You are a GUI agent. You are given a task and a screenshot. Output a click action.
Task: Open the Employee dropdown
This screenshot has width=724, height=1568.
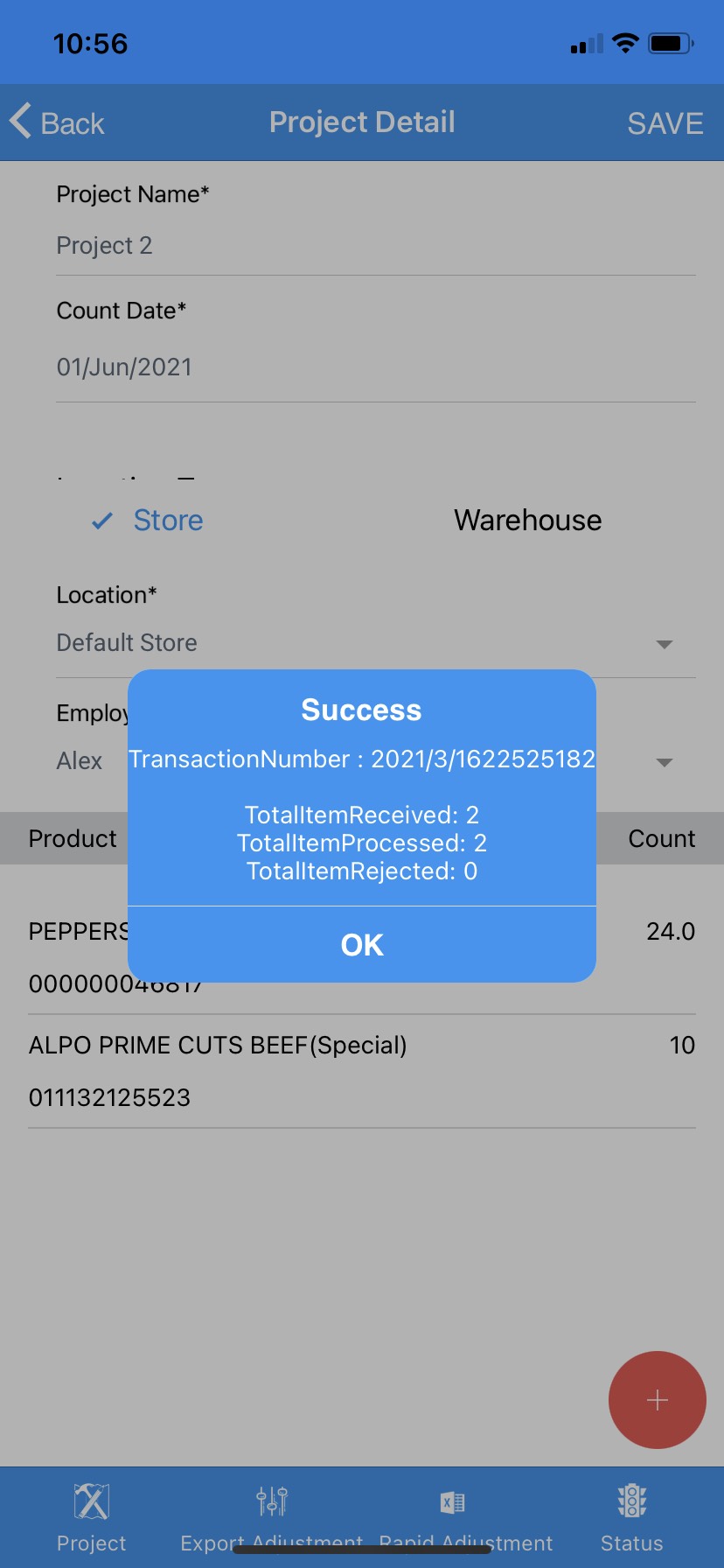point(663,762)
